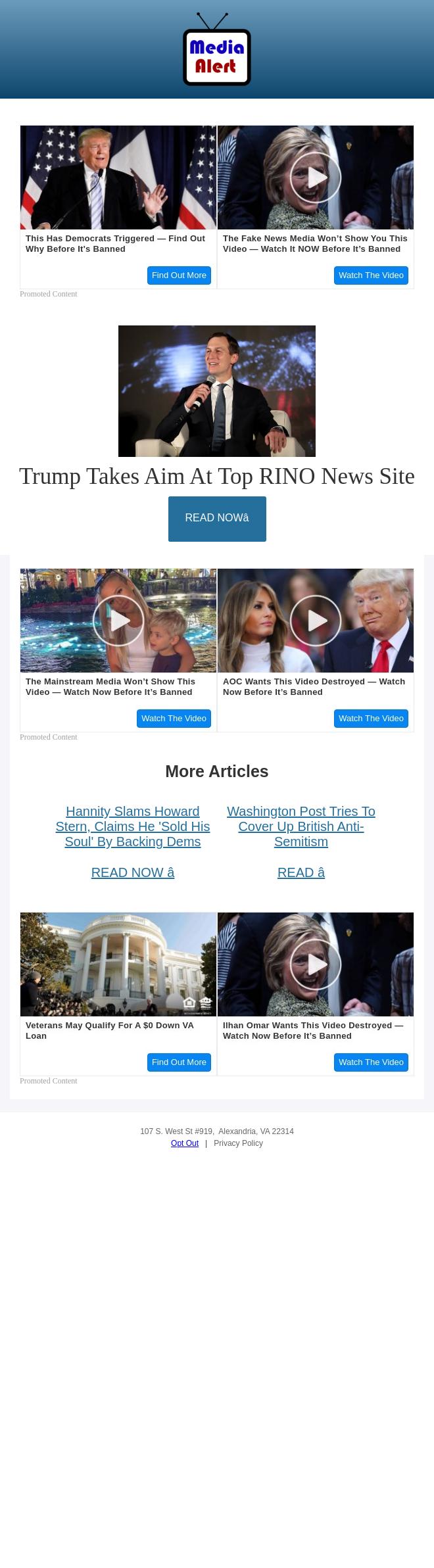
Task: Tap READ NOW link under the Hannity article
Action: point(133,872)
